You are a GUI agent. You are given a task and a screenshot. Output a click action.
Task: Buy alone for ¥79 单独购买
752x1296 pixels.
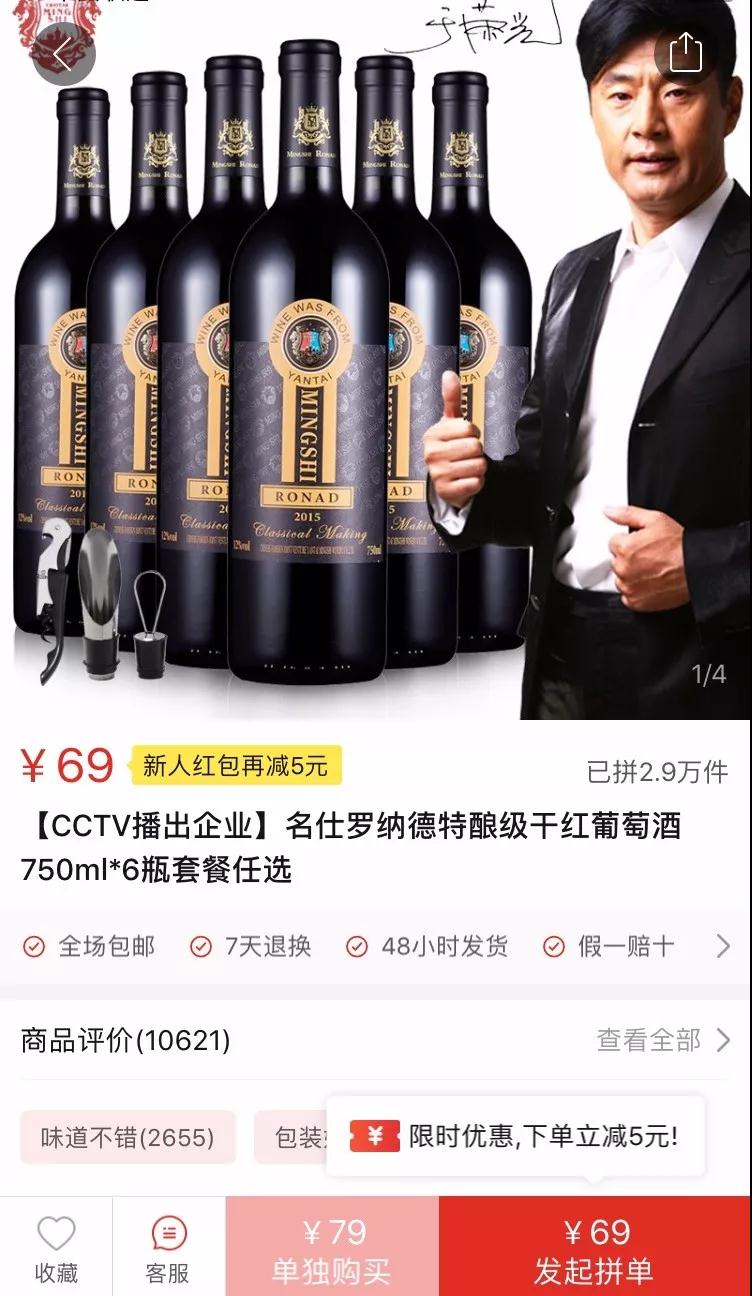click(x=332, y=1250)
